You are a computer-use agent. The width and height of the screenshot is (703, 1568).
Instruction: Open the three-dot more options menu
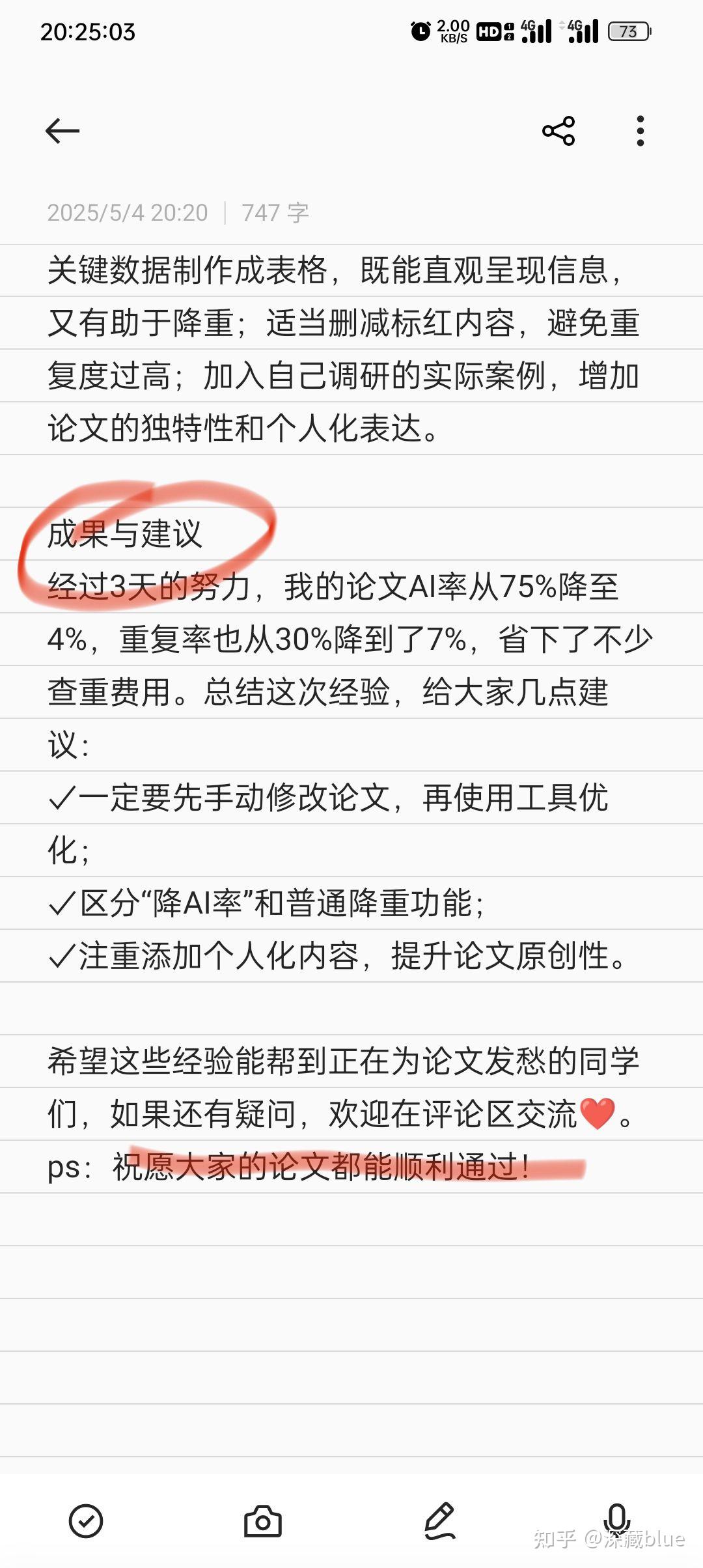(x=641, y=130)
